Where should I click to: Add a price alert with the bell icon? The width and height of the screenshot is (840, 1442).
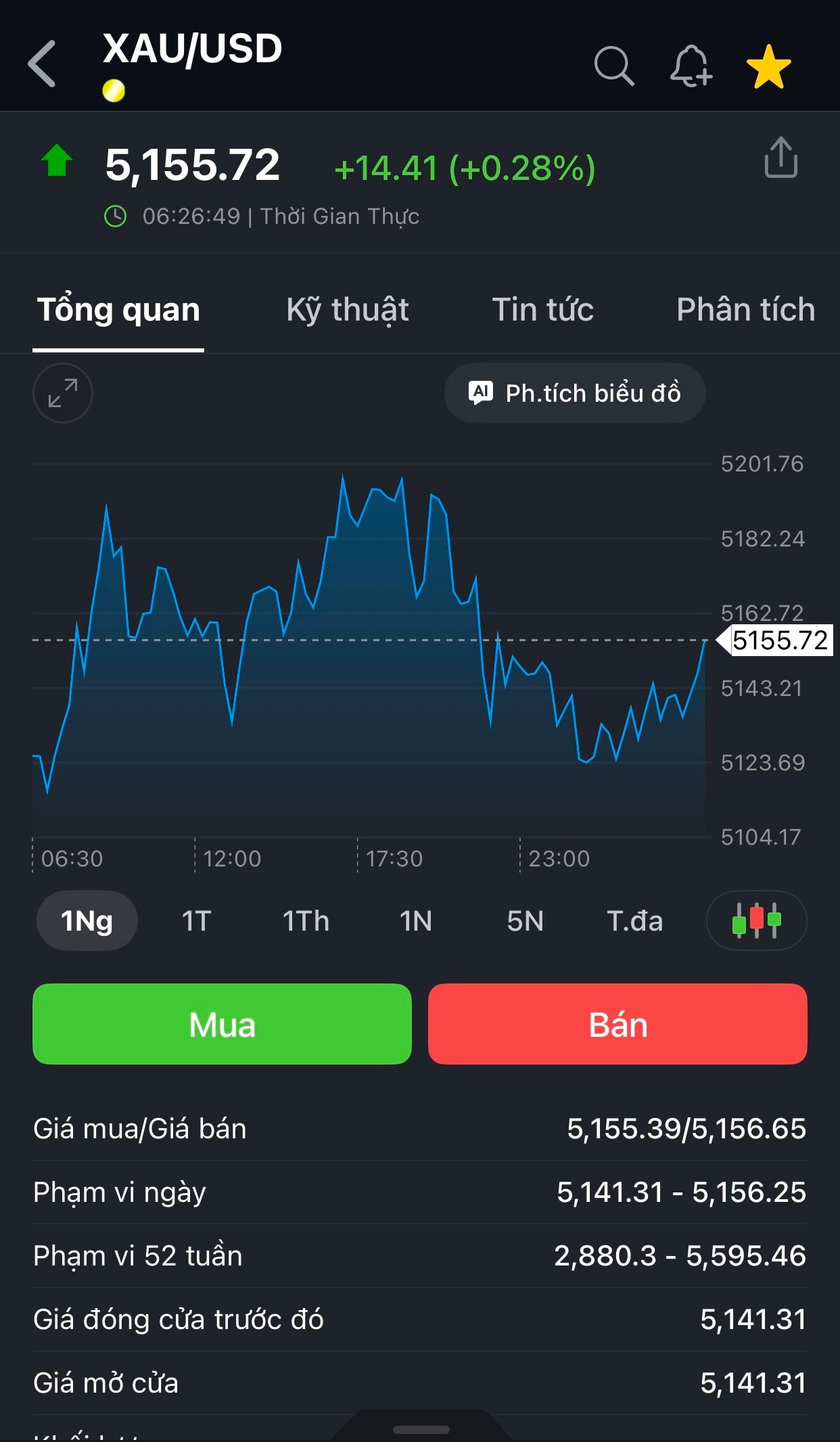tap(691, 66)
